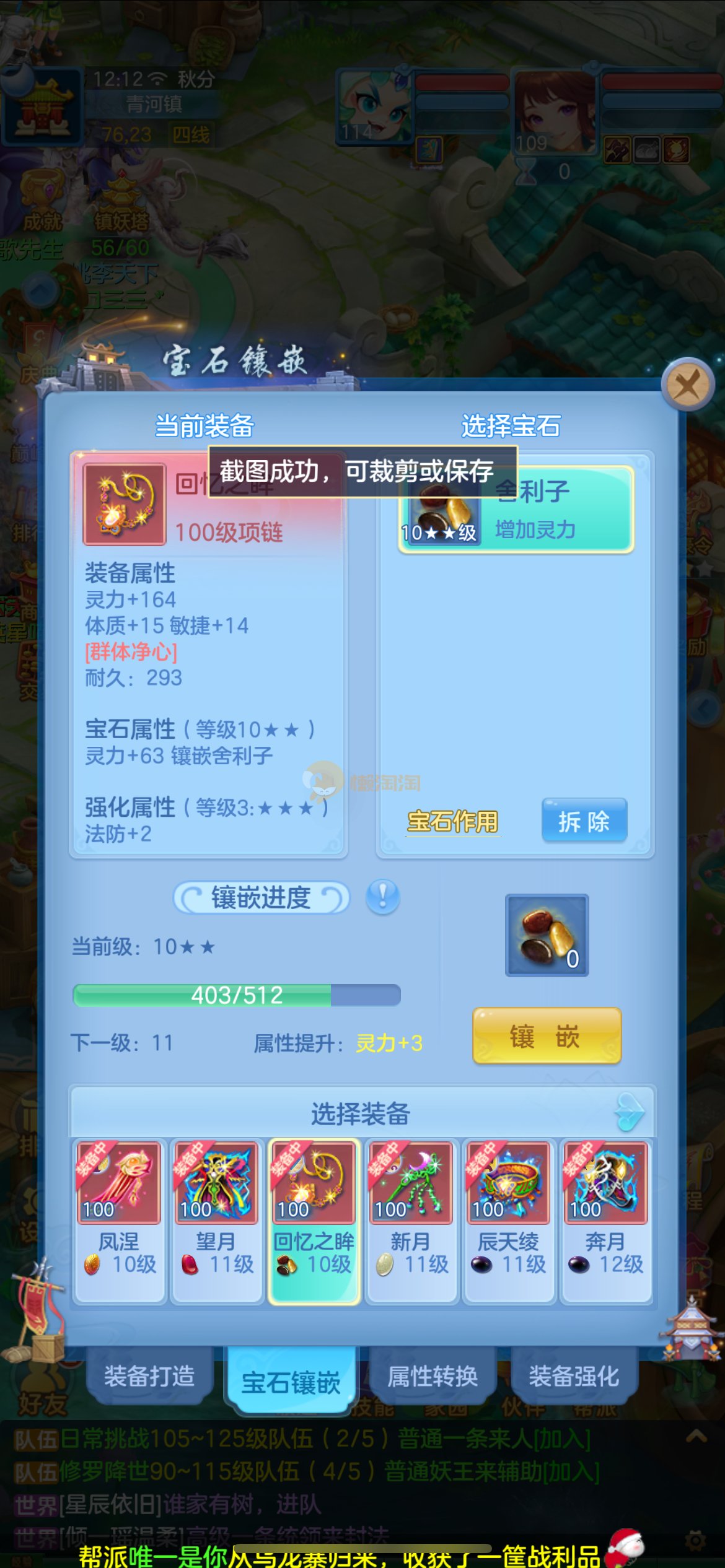Switch to the 装备强化 tab
This screenshot has height=1568, width=725.
click(x=574, y=1376)
